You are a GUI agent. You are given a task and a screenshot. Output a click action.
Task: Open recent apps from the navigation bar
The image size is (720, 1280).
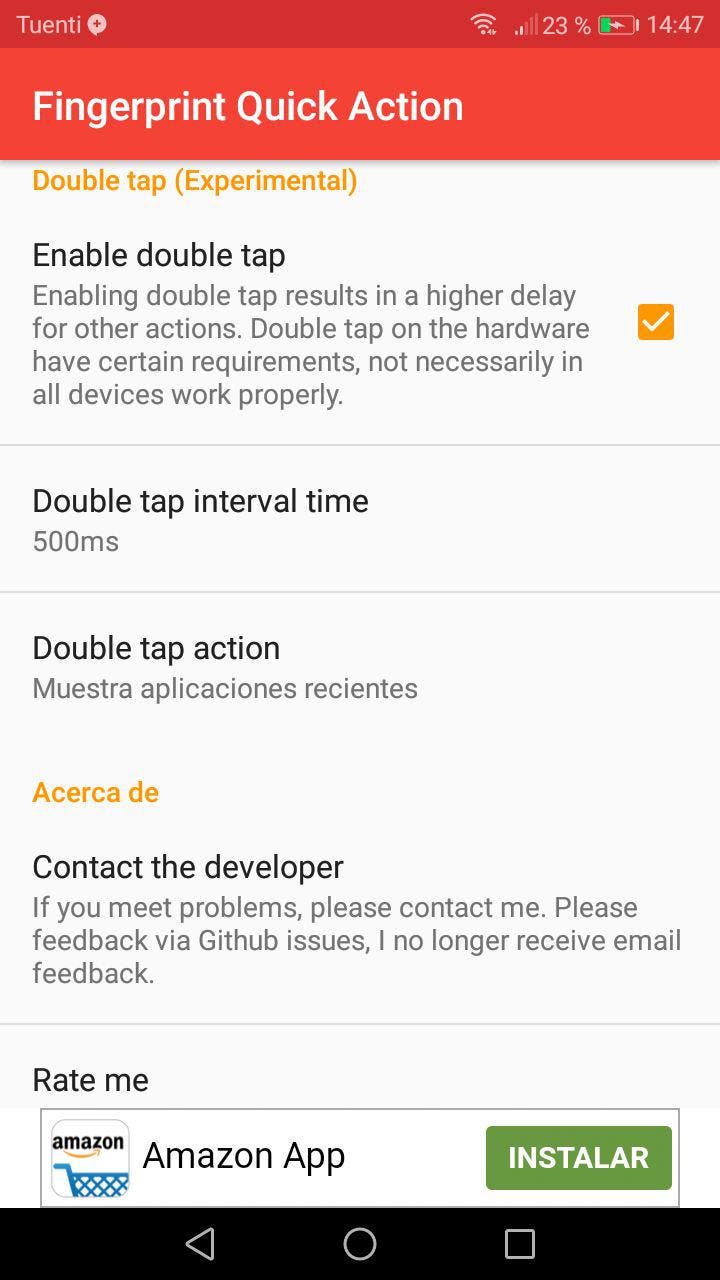click(519, 1244)
